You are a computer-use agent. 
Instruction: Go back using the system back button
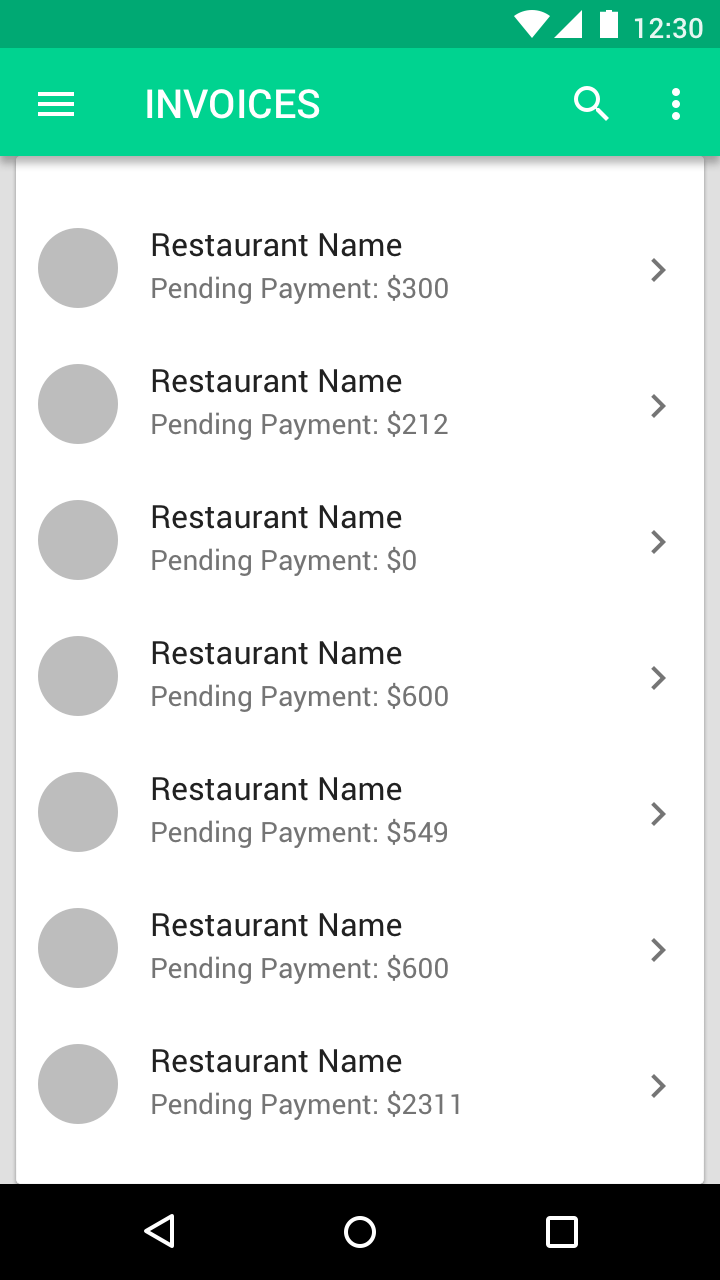160,1231
